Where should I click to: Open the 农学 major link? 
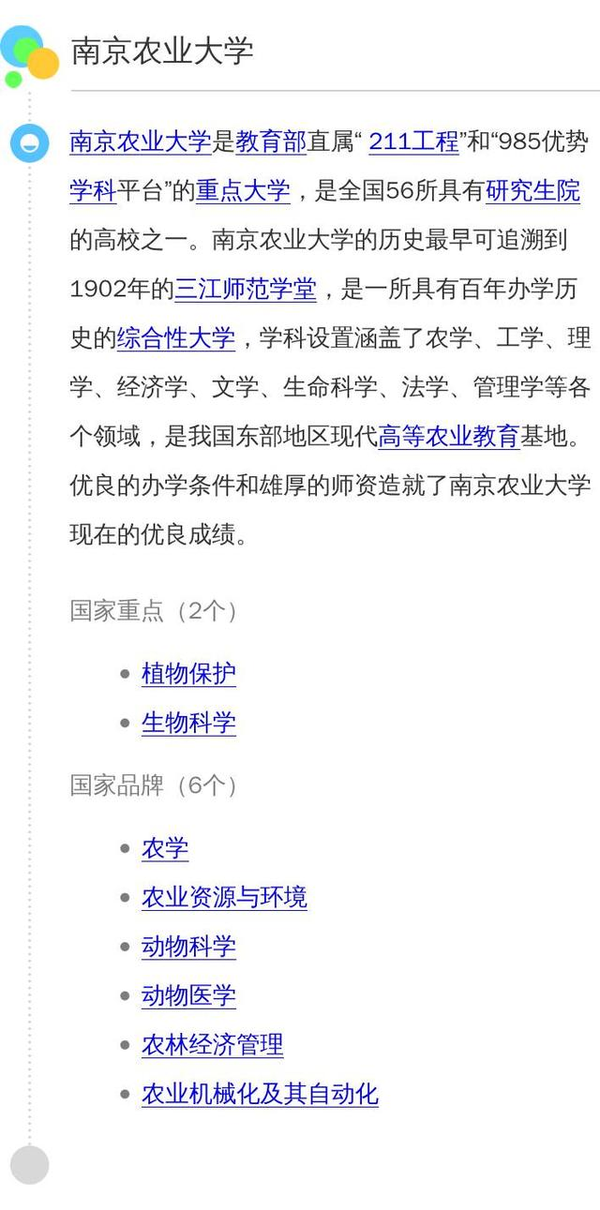tap(165, 849)
